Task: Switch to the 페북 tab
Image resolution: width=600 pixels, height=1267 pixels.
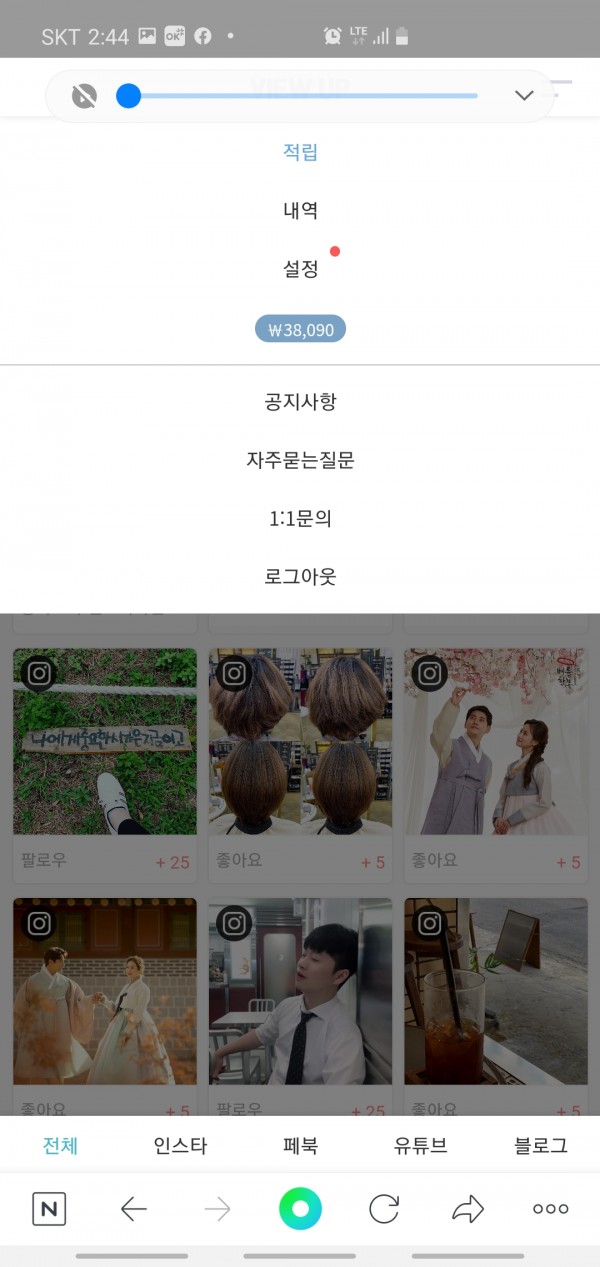Action: [x=300, y=1146]
